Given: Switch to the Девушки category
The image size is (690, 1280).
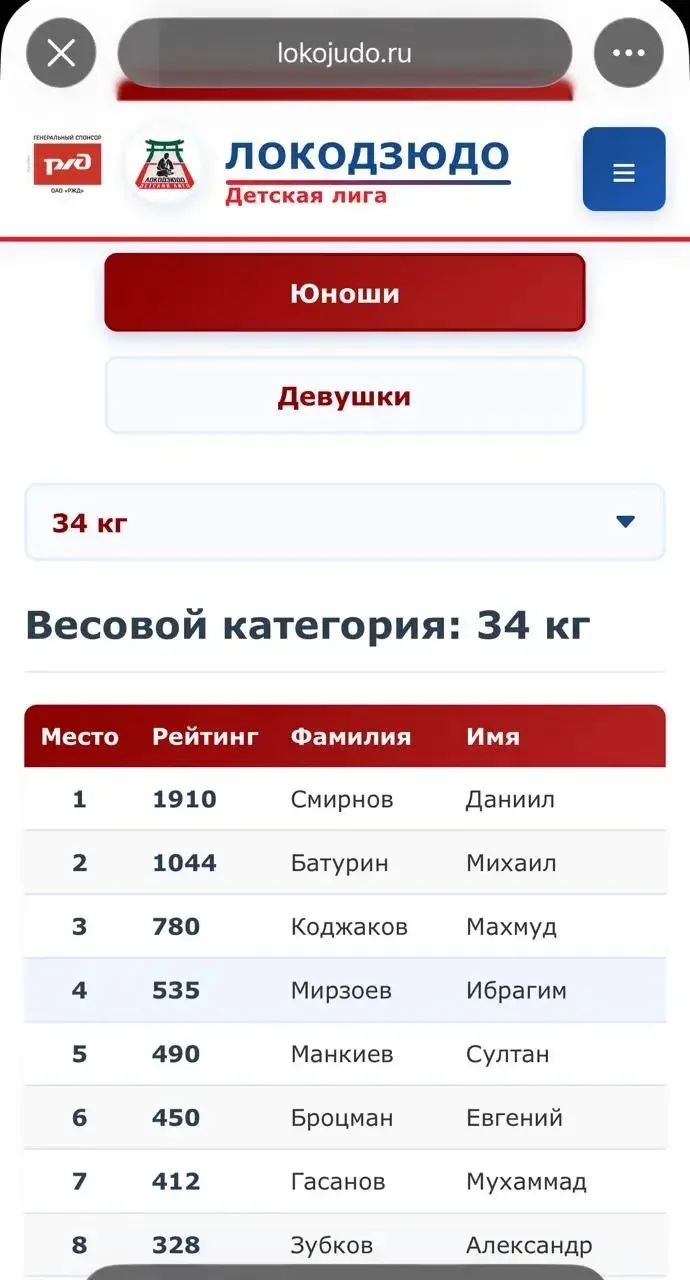Looking at the screenshot, I should pos(344,396).
